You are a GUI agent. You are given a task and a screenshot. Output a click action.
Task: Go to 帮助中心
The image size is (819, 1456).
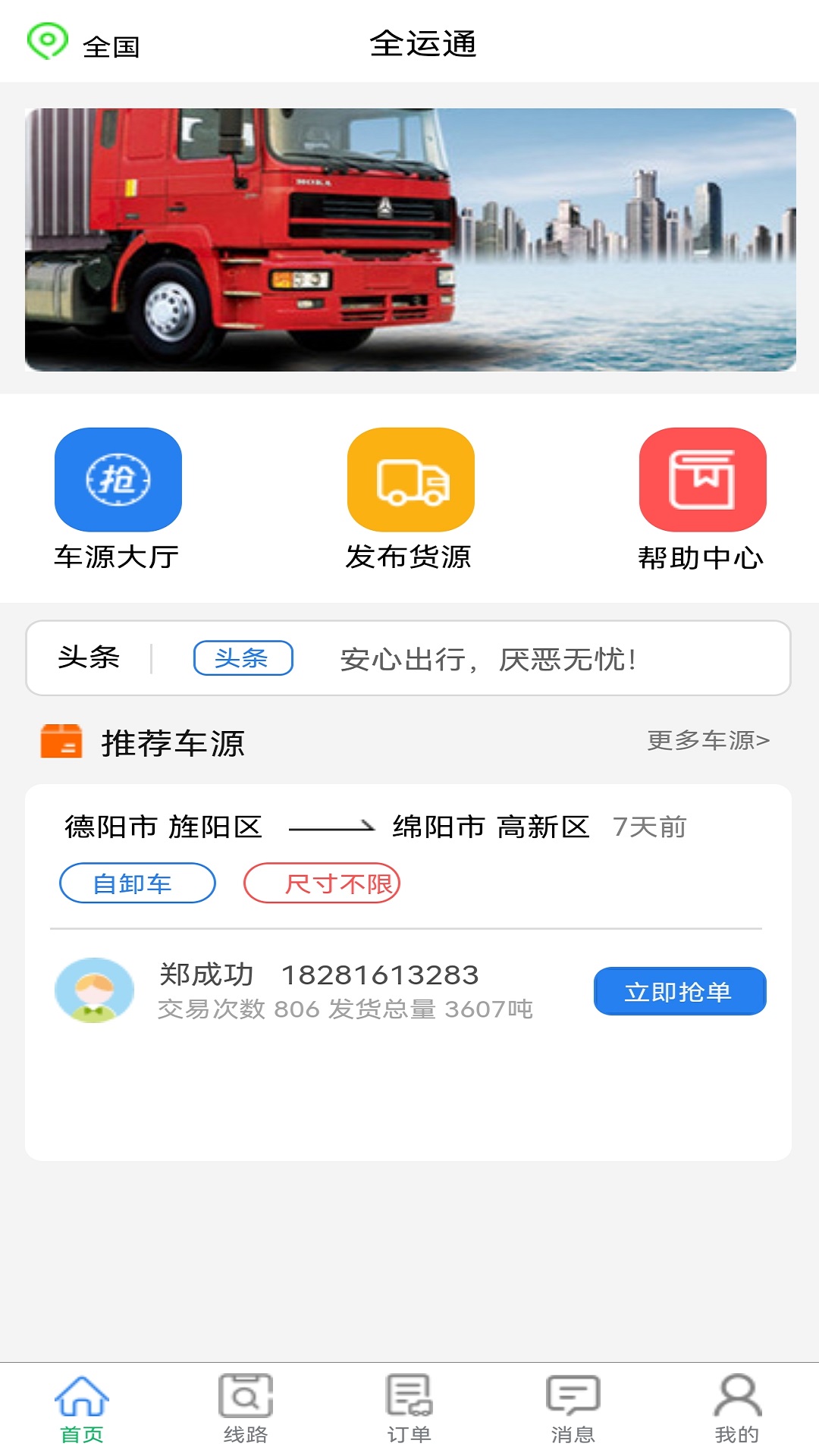pos(702,499)
